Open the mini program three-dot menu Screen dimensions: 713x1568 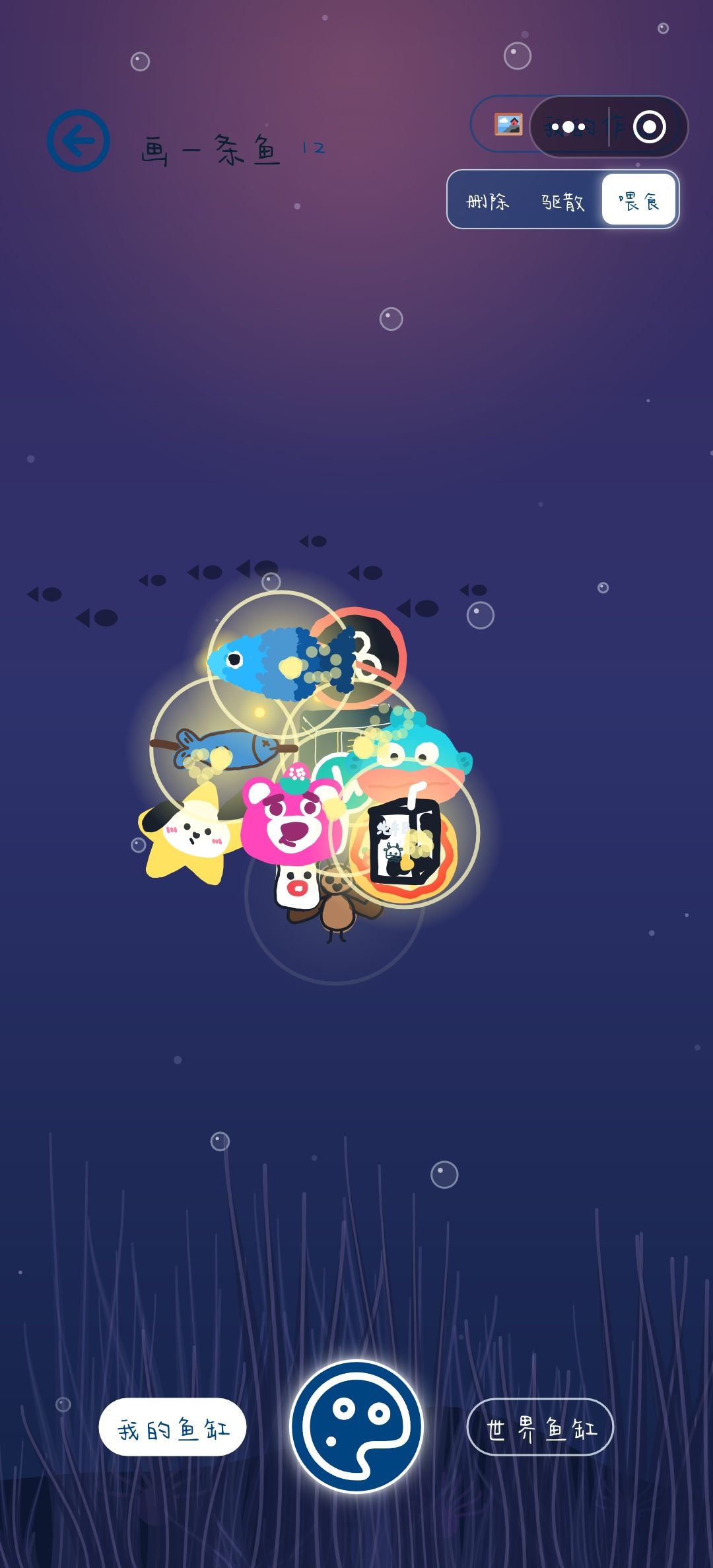click(568, 127)
